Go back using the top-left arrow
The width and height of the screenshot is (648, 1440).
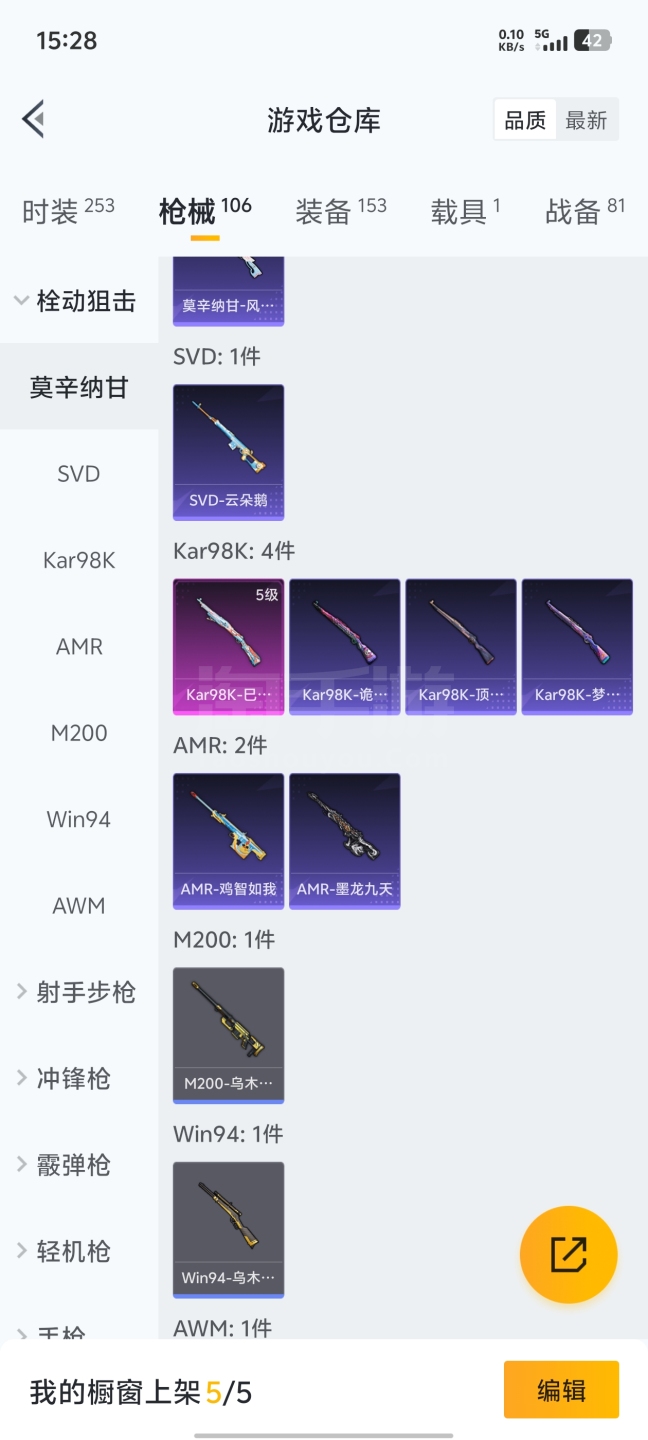coord(34,120)
